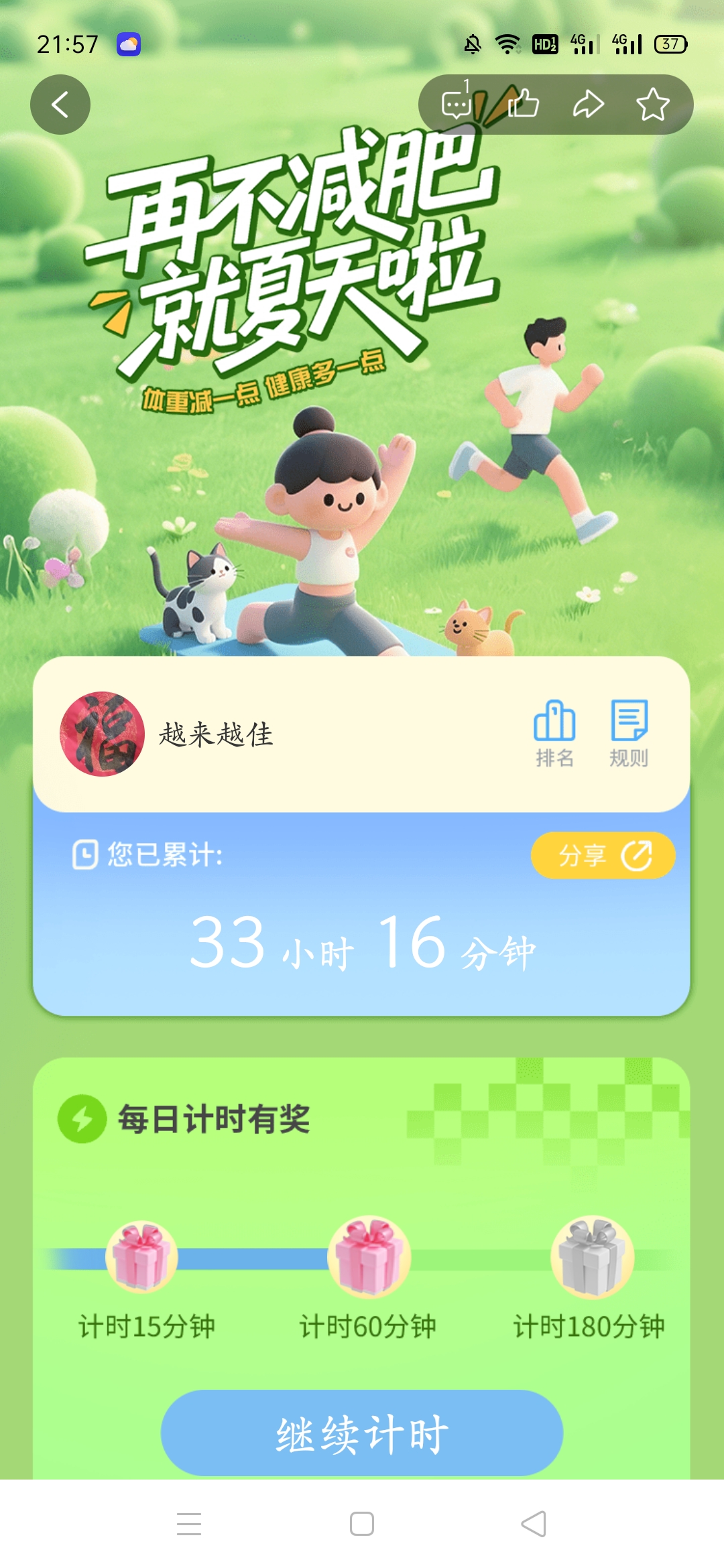The height and width of the screenshot is (1568, 724).
Task: Open 排名 ranking
Action: coord(554,734)
